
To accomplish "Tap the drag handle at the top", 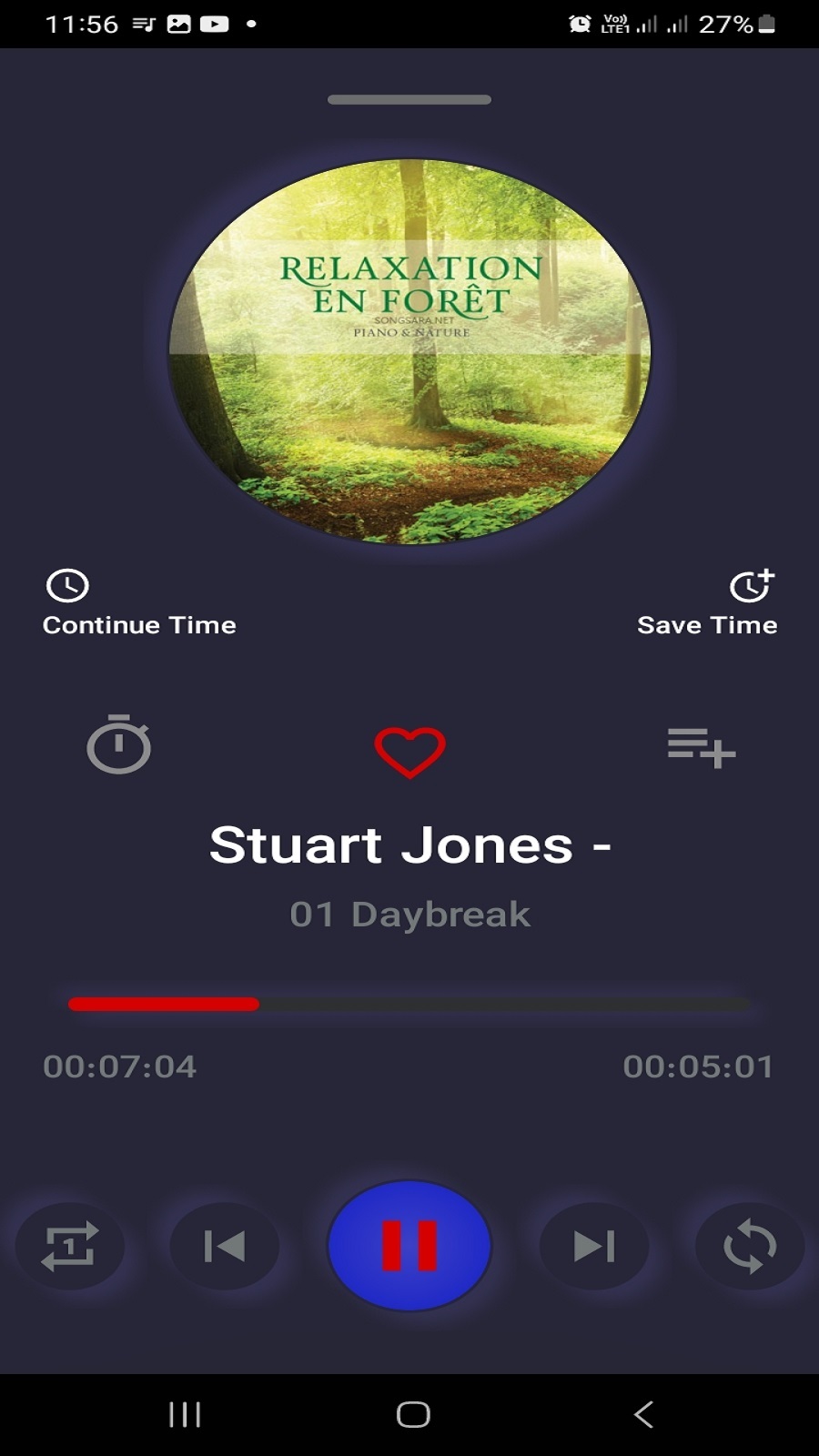I will tap(409, 100).
